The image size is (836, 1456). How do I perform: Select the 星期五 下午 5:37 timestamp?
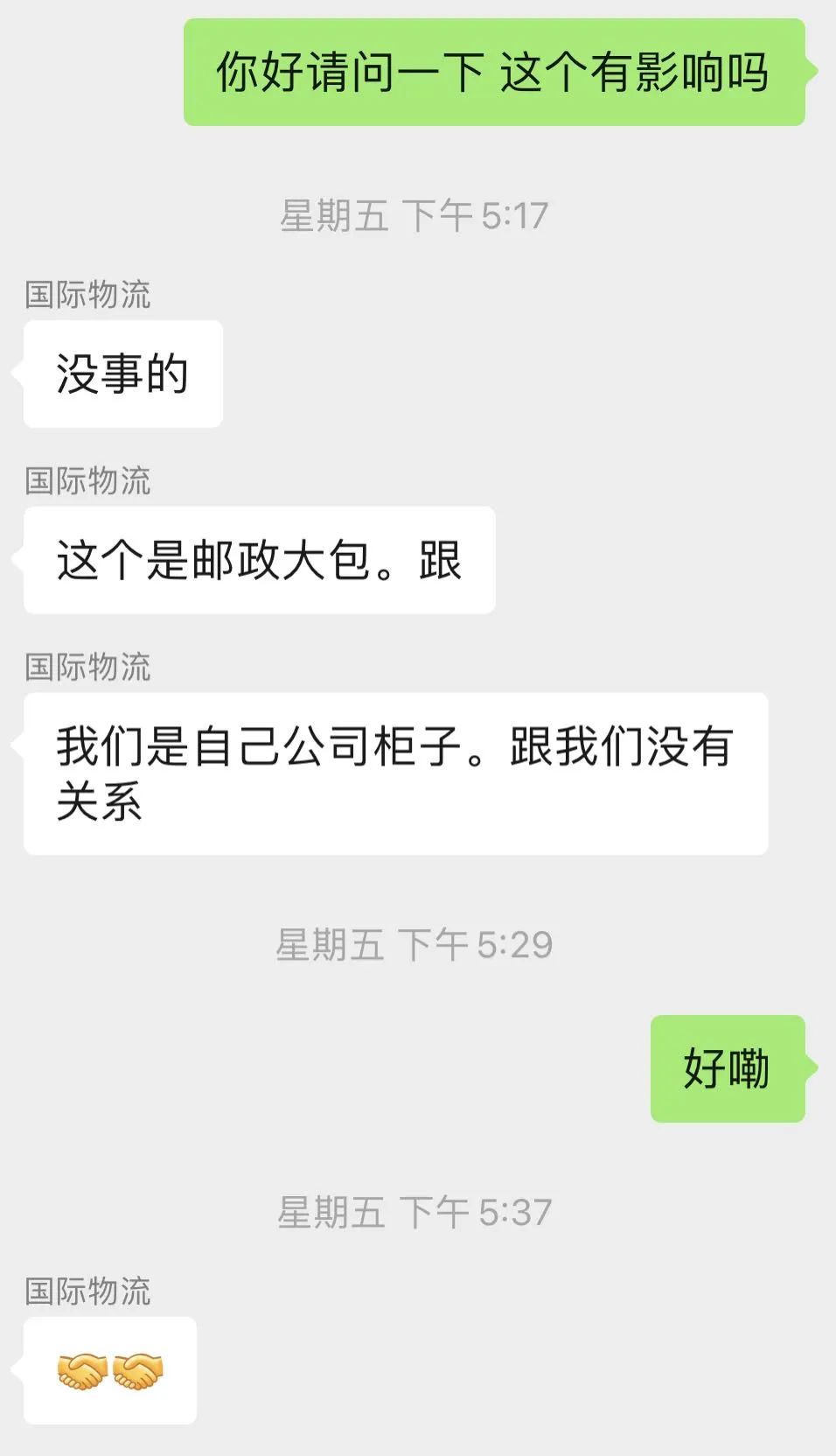point(418,1212)
